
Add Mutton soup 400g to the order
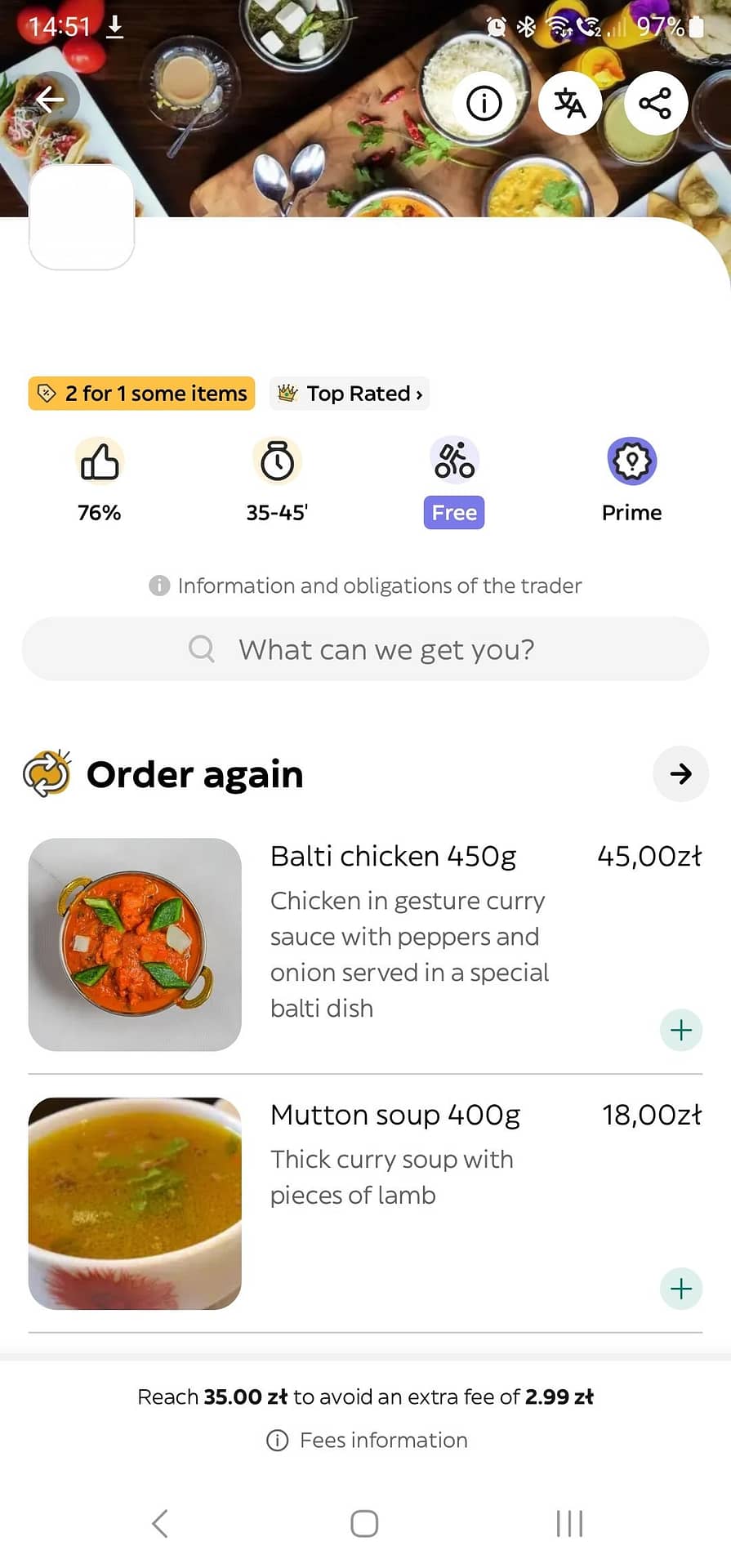680,1289
